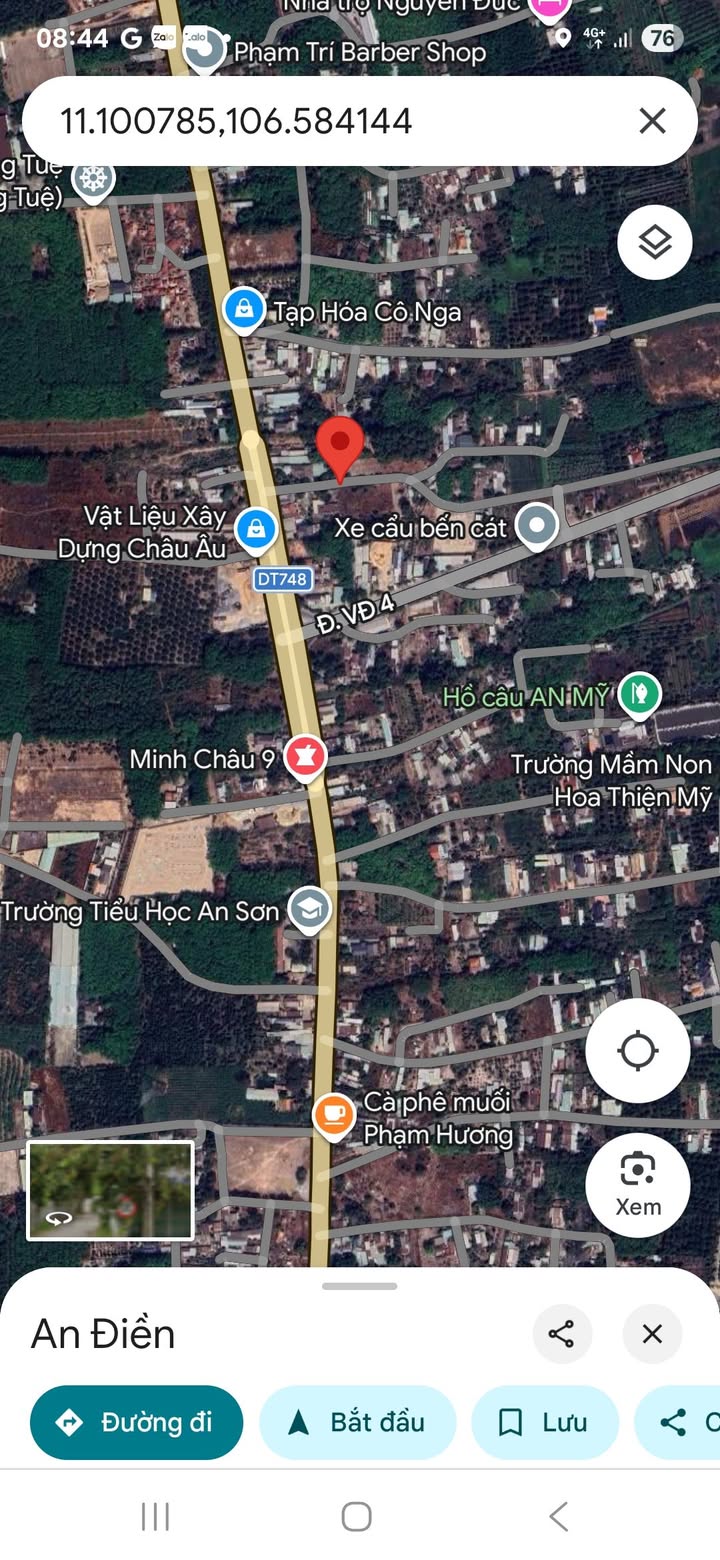
Task: Center map on my current location
Action: [637, 1051]
